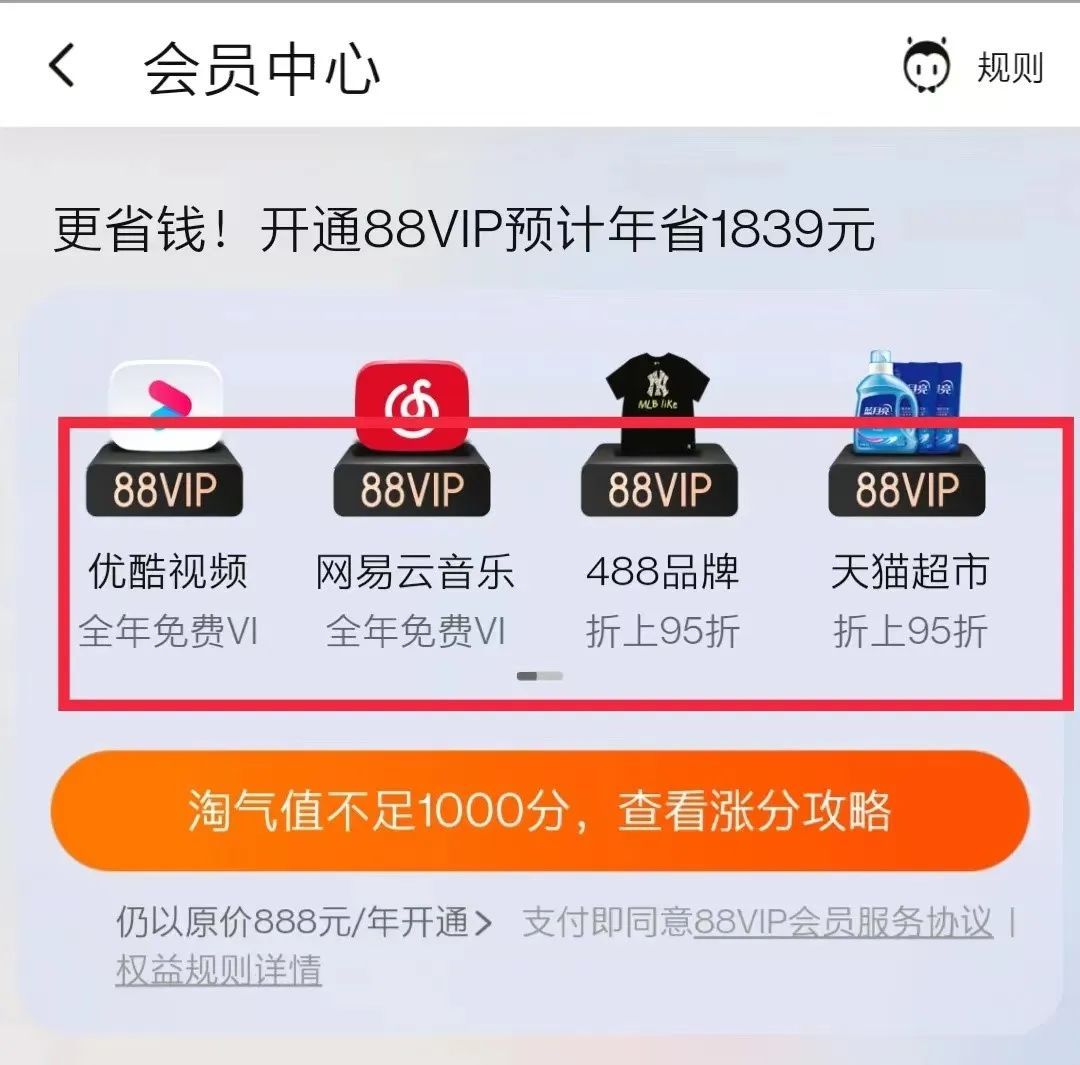Image resolution: width=1080 pixels, height=1065 pixels.
Task: Tap the 查看涨分攻略 orange button
Action: 540,811
